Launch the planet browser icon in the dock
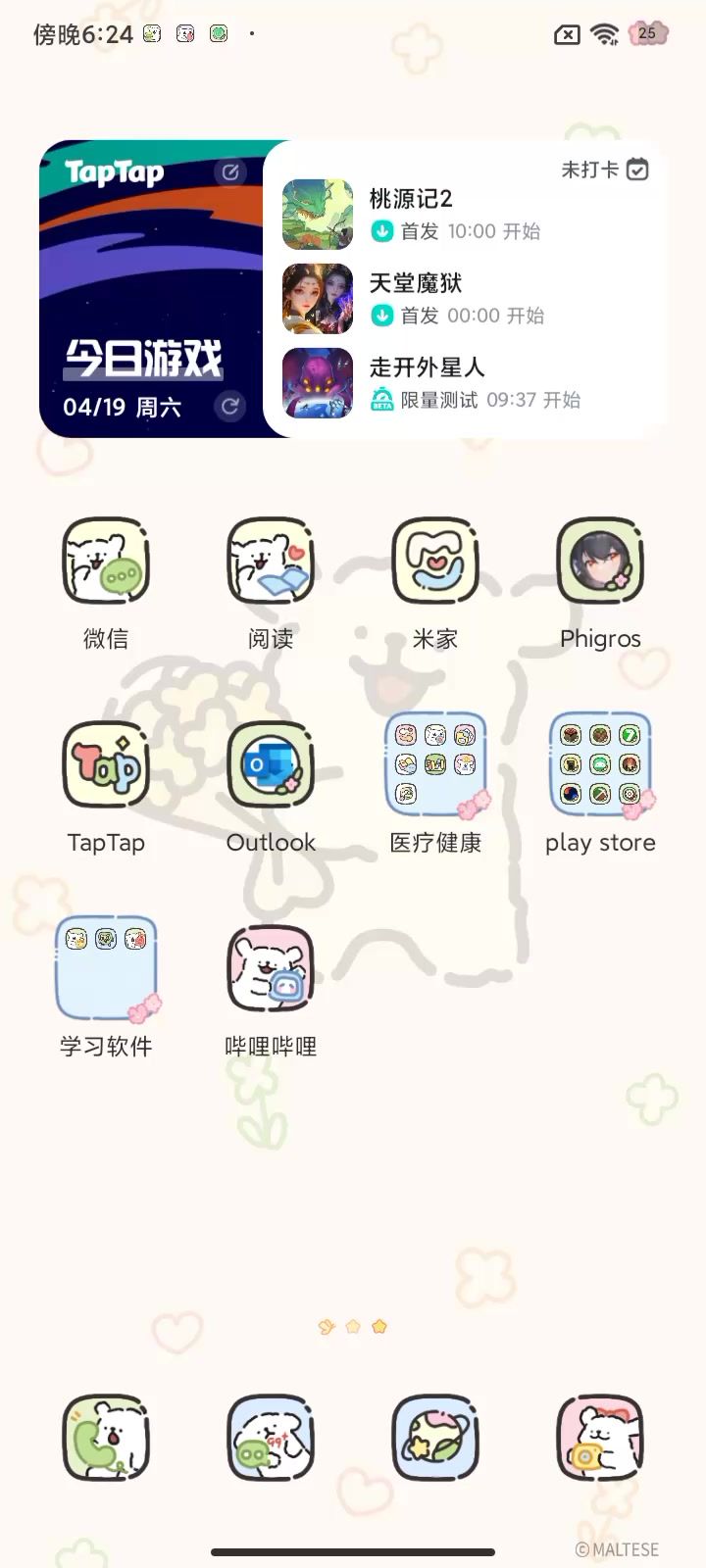The width and height of the screenshot is (706, 1568). click(435, 1438)
